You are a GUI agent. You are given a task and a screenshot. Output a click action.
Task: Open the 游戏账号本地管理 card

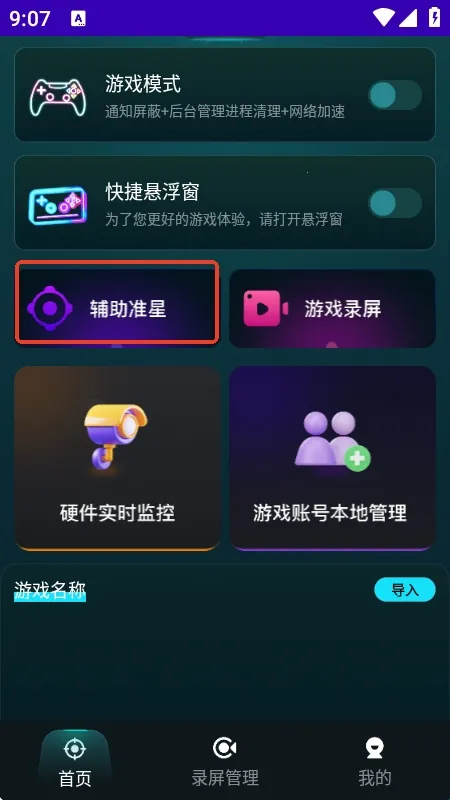click(x=332, y=458)
